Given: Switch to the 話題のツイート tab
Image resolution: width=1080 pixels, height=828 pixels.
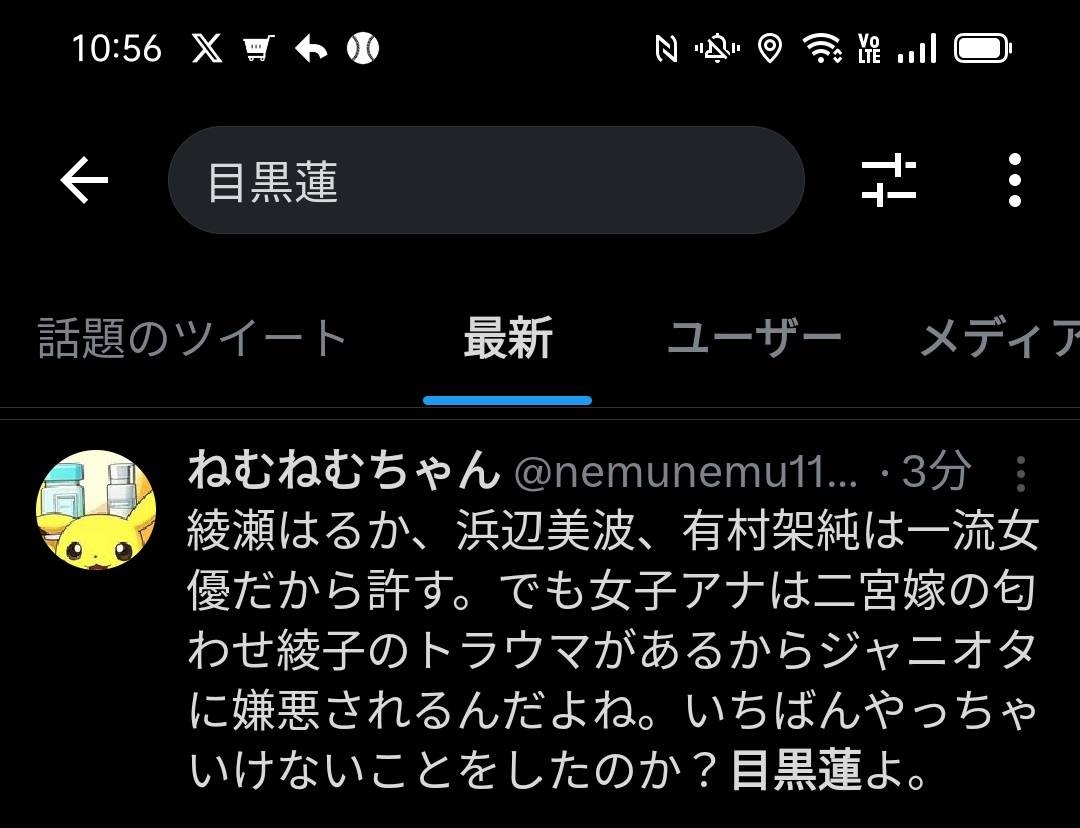Looking at the screenshot, I should [x=192, y=340].
